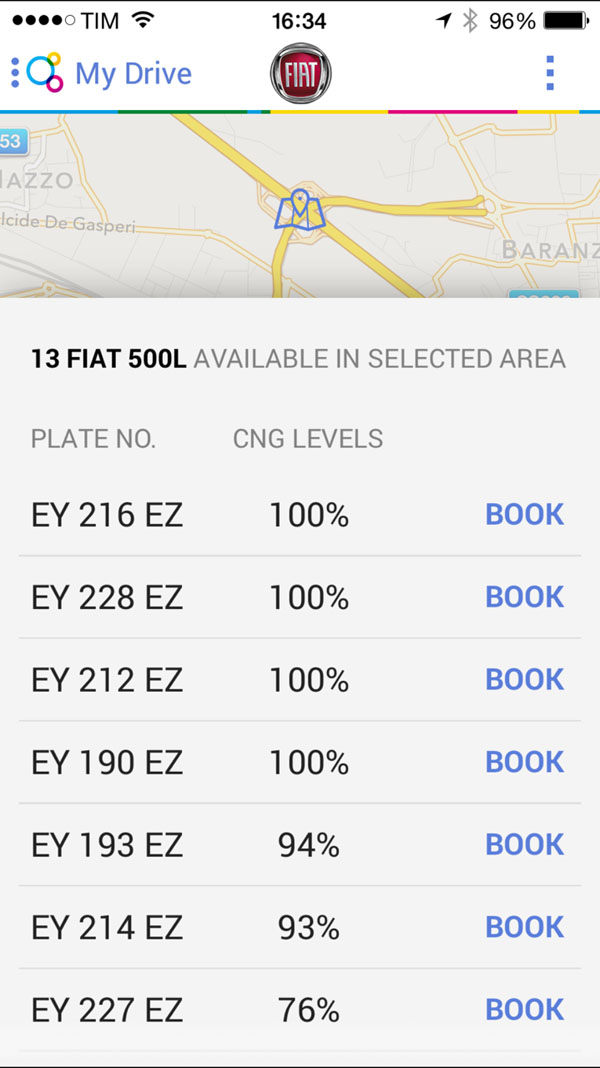Book the car EY 214 EZ

[524, 927]
